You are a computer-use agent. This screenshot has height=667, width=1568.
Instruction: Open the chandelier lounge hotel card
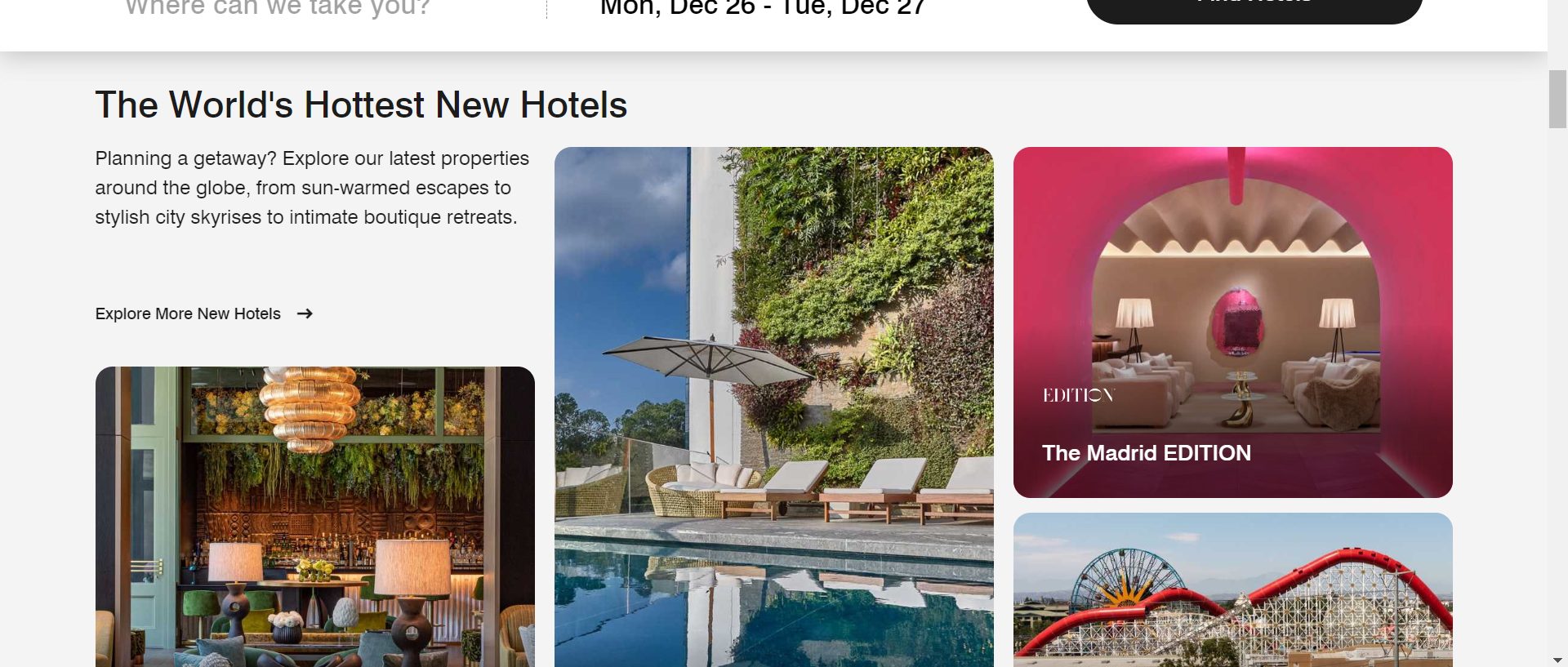tap(314, 516)
